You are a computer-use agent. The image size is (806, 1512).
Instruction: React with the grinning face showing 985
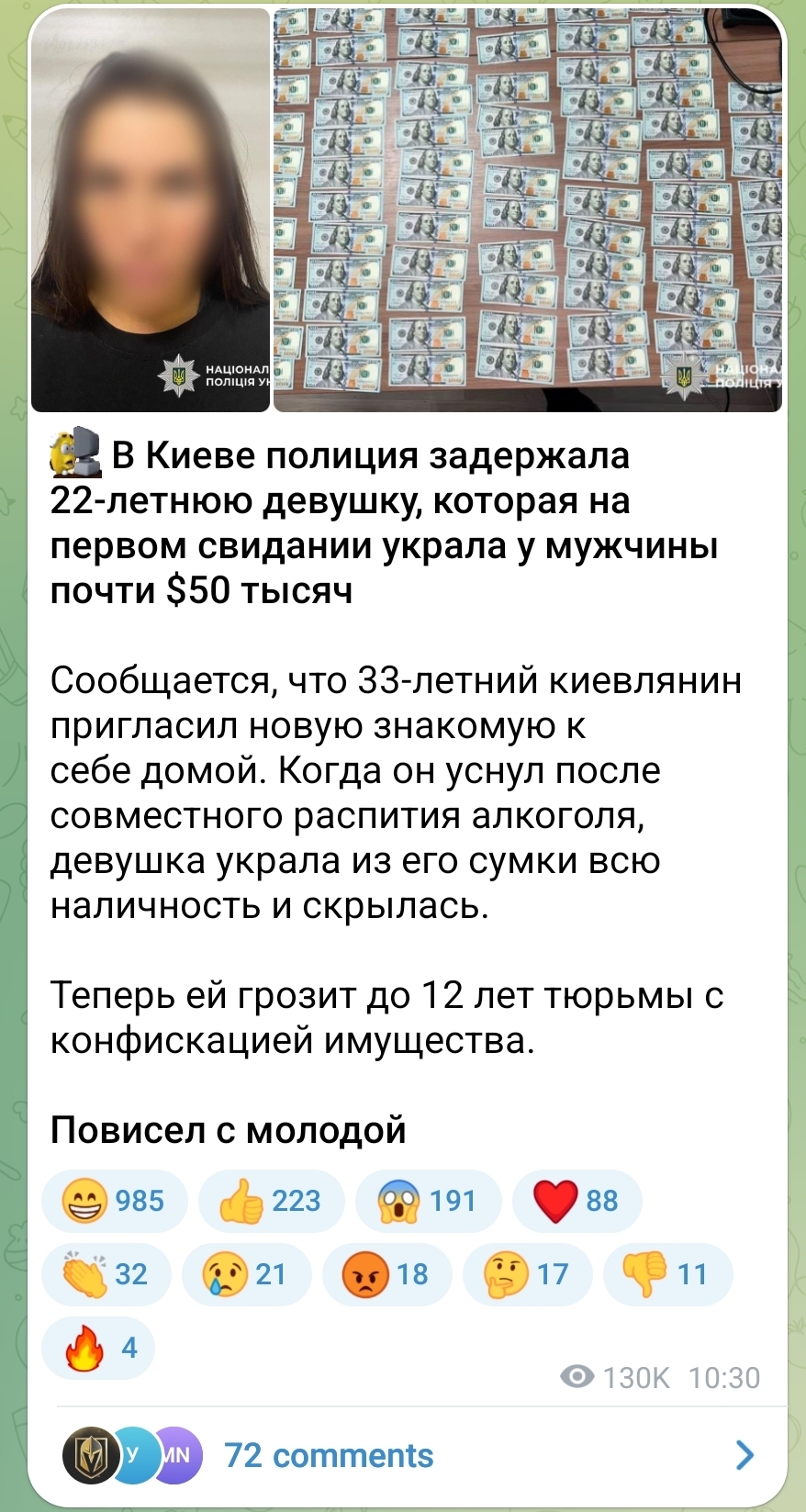pyautogui.click(x=115, y=1201)
